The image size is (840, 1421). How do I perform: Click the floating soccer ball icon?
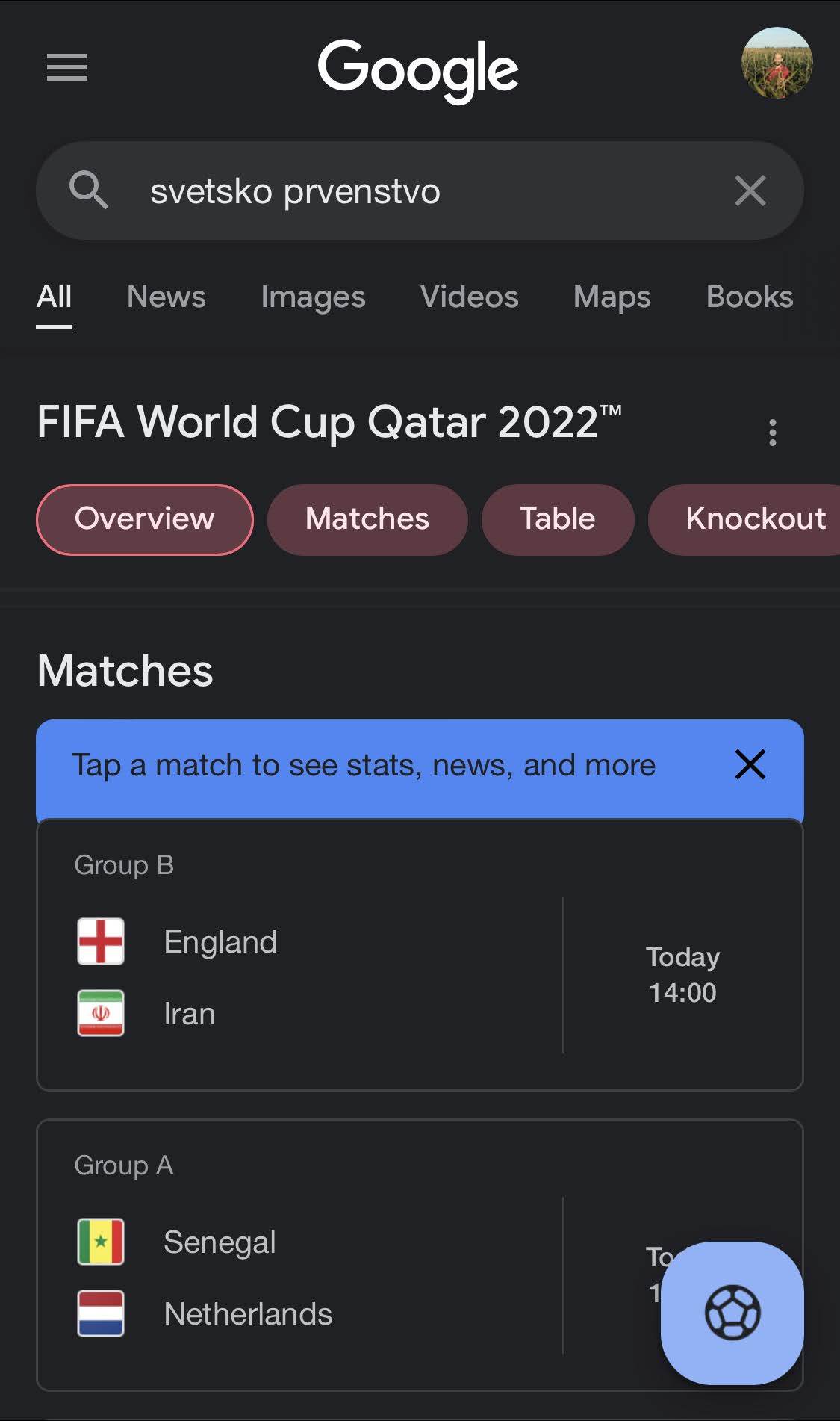click(732, 1313)
